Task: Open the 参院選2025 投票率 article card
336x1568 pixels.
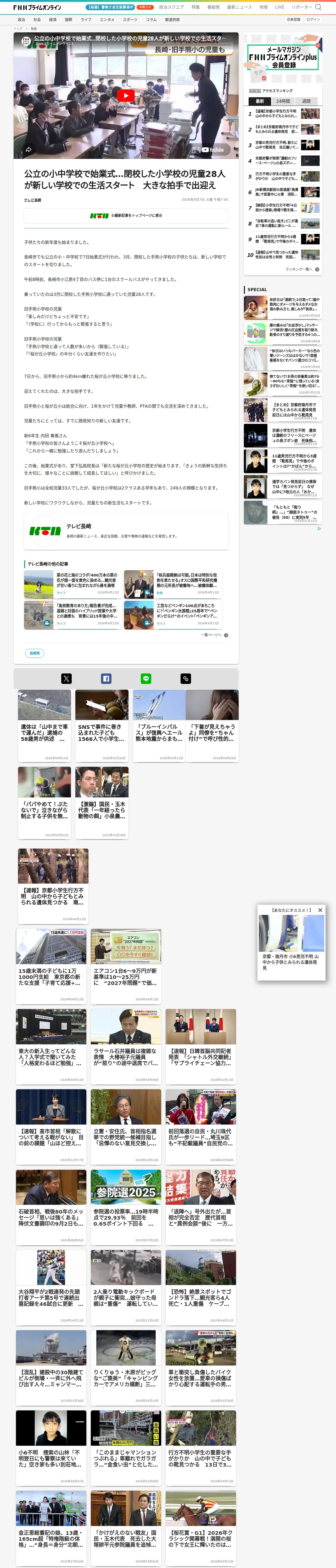Action: (x=126, y=1206)
